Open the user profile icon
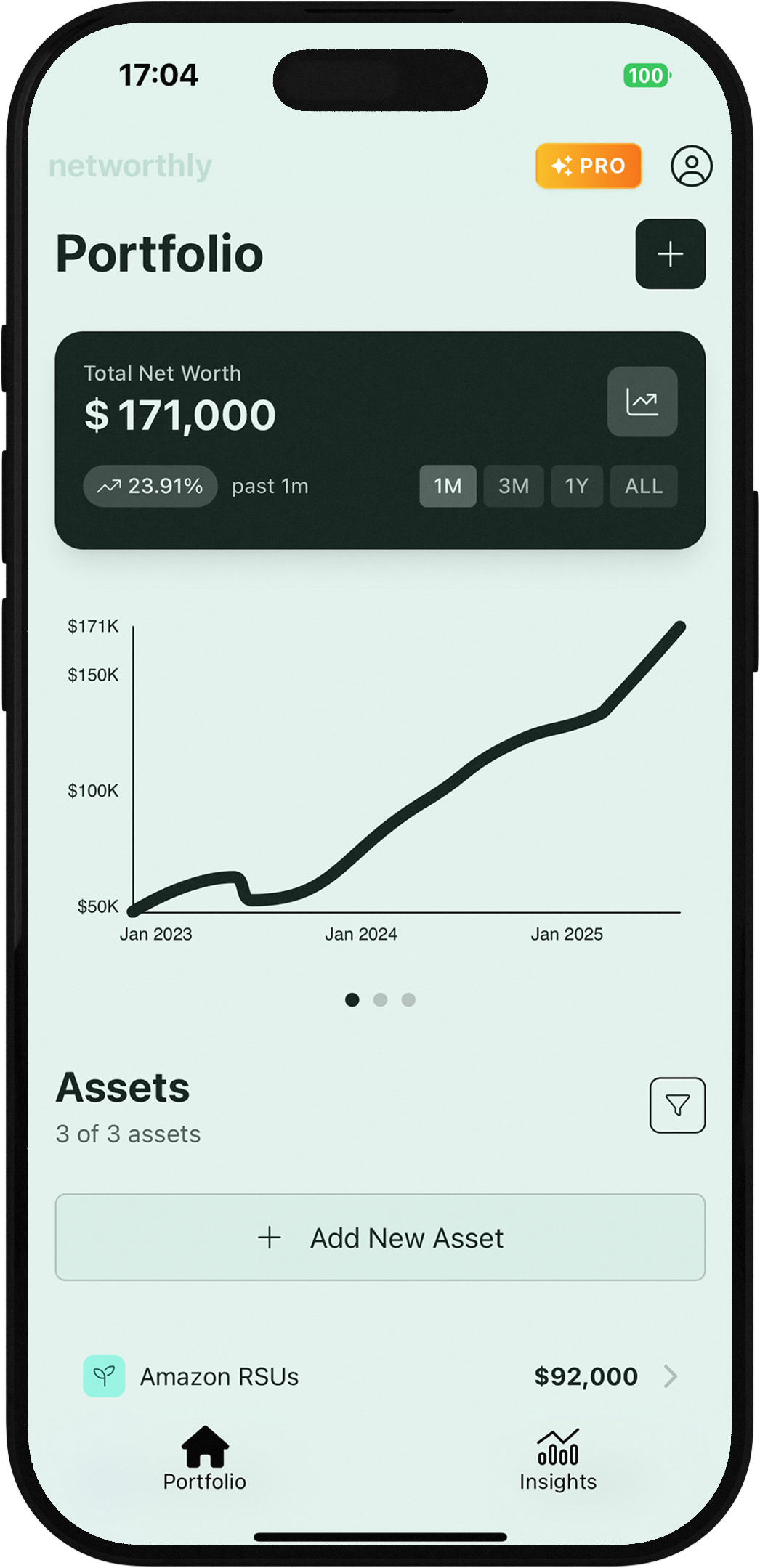Image resolution: width=760 pixels, height=1568 pixels. (691, 166)
